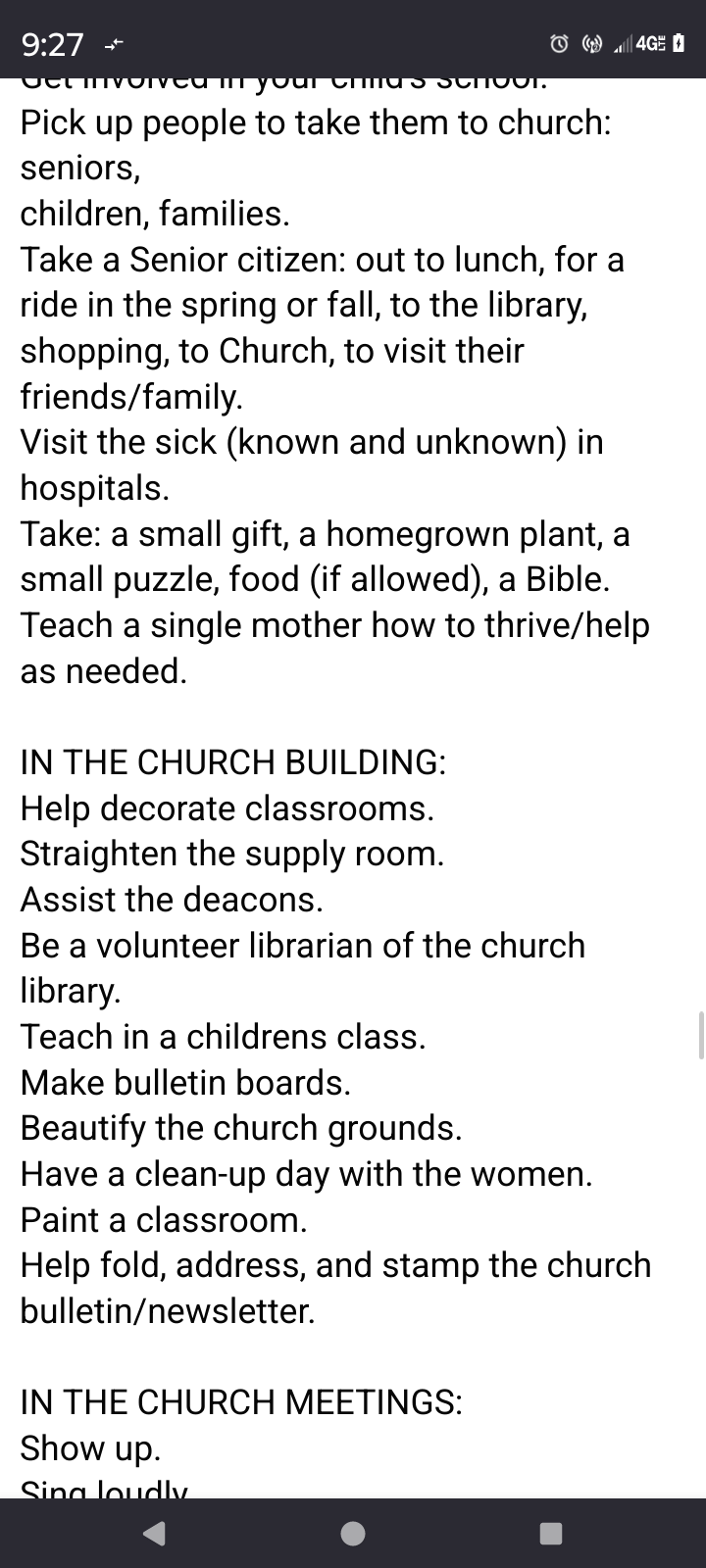Image resolution: width=706 pixels, height=1568 pixels.
Task: Open the recent apps view
Action: pyautogui.click(x=551, y=1533)
